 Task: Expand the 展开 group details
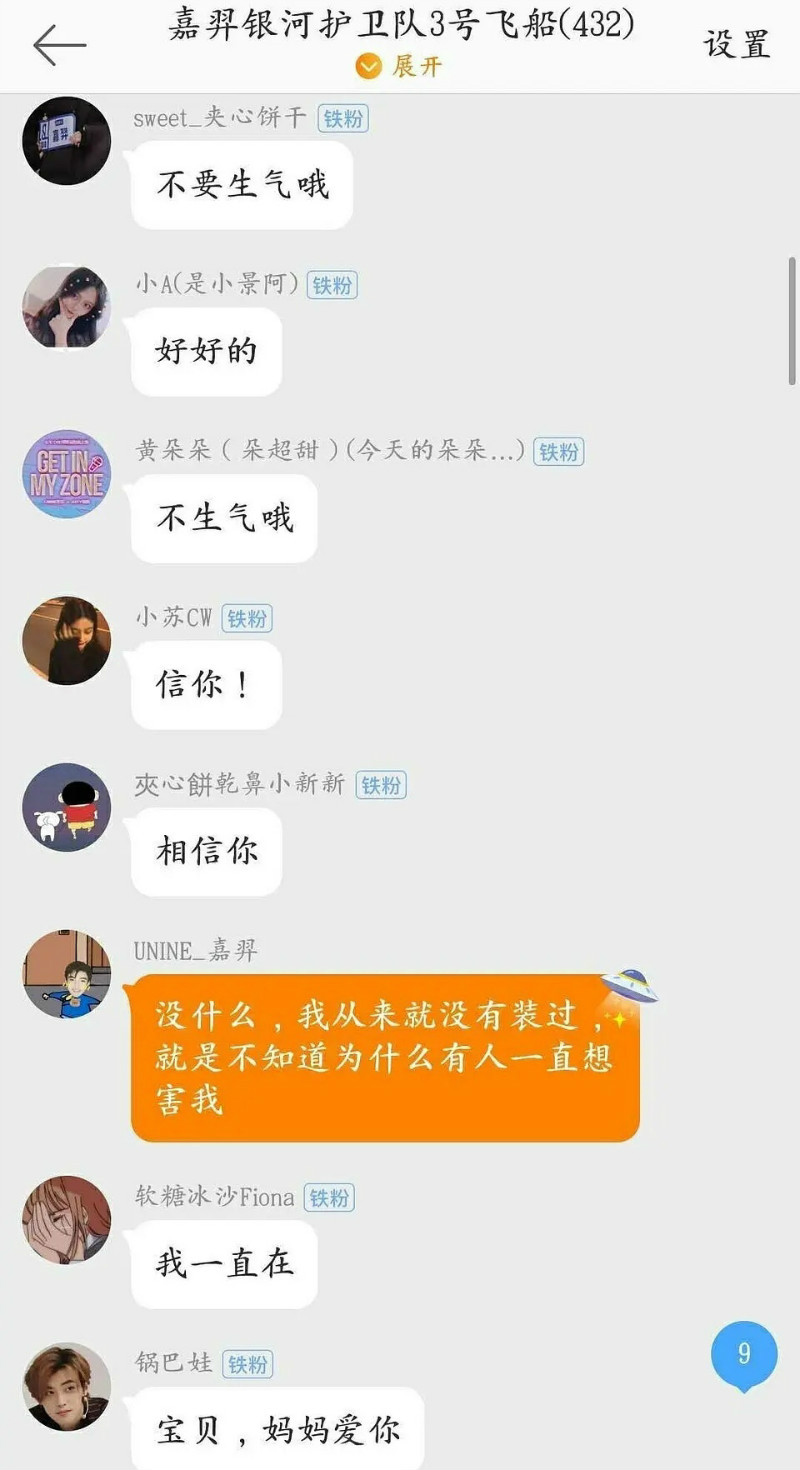(400, 67)
